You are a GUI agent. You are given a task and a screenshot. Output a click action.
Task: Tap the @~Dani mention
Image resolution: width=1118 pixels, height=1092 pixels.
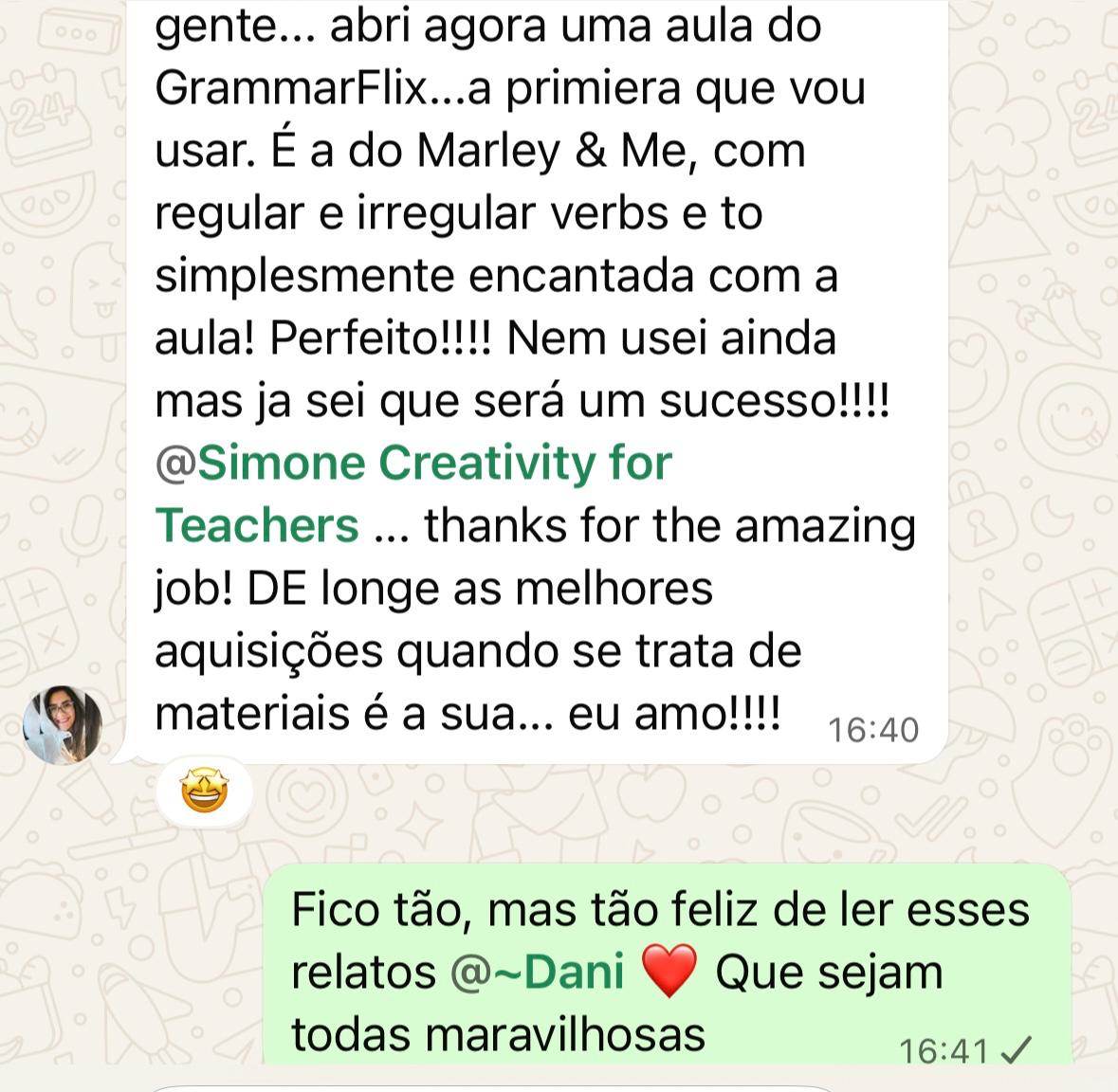(x=538, y=973)
